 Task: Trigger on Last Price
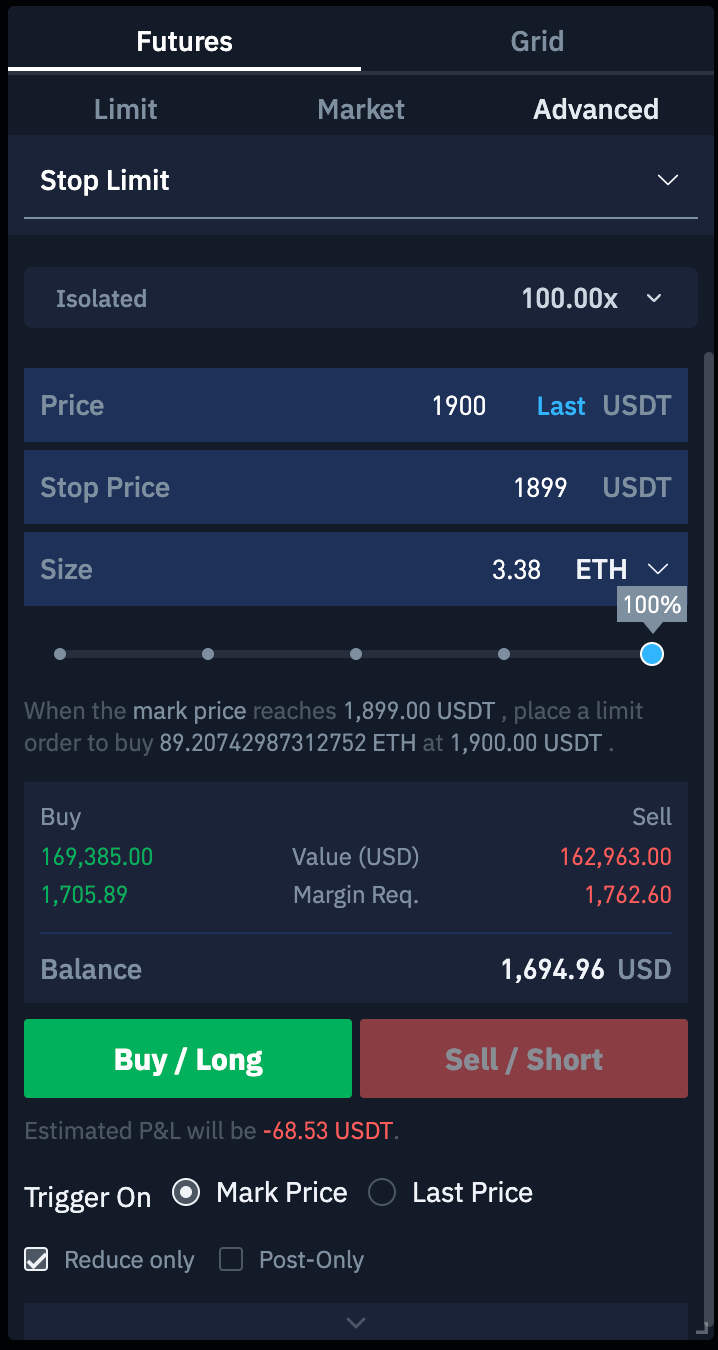pos(382,1193)
